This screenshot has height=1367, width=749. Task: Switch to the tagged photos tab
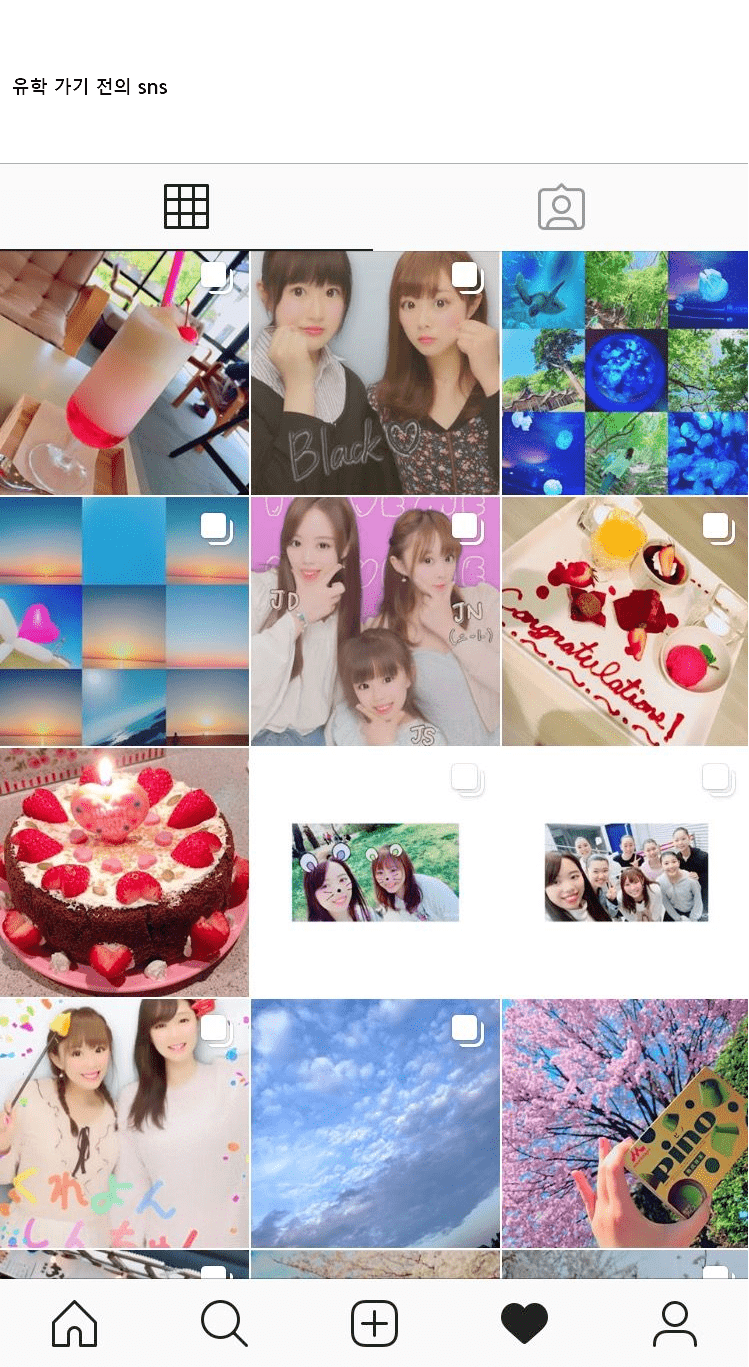point(561,207)
